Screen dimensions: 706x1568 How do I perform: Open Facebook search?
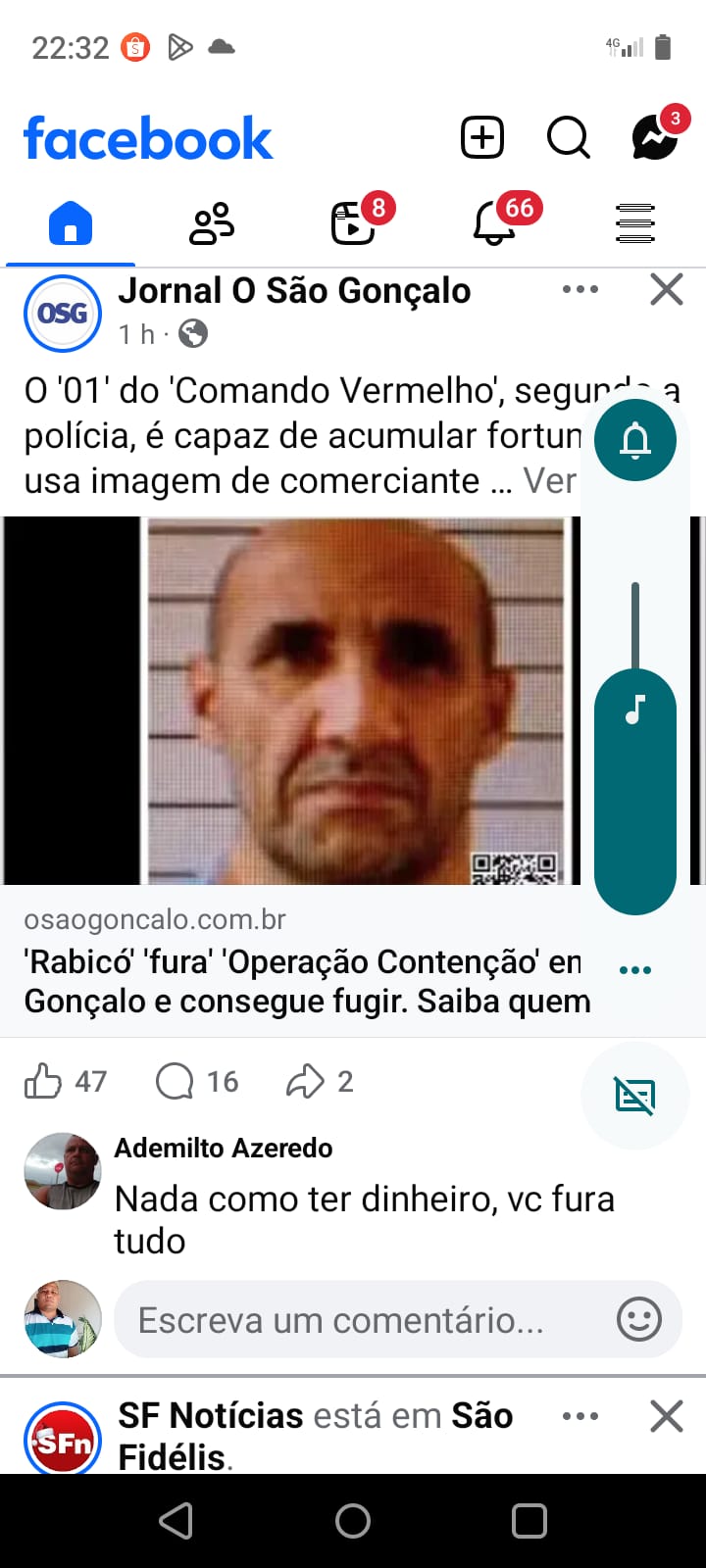(568, 137)
